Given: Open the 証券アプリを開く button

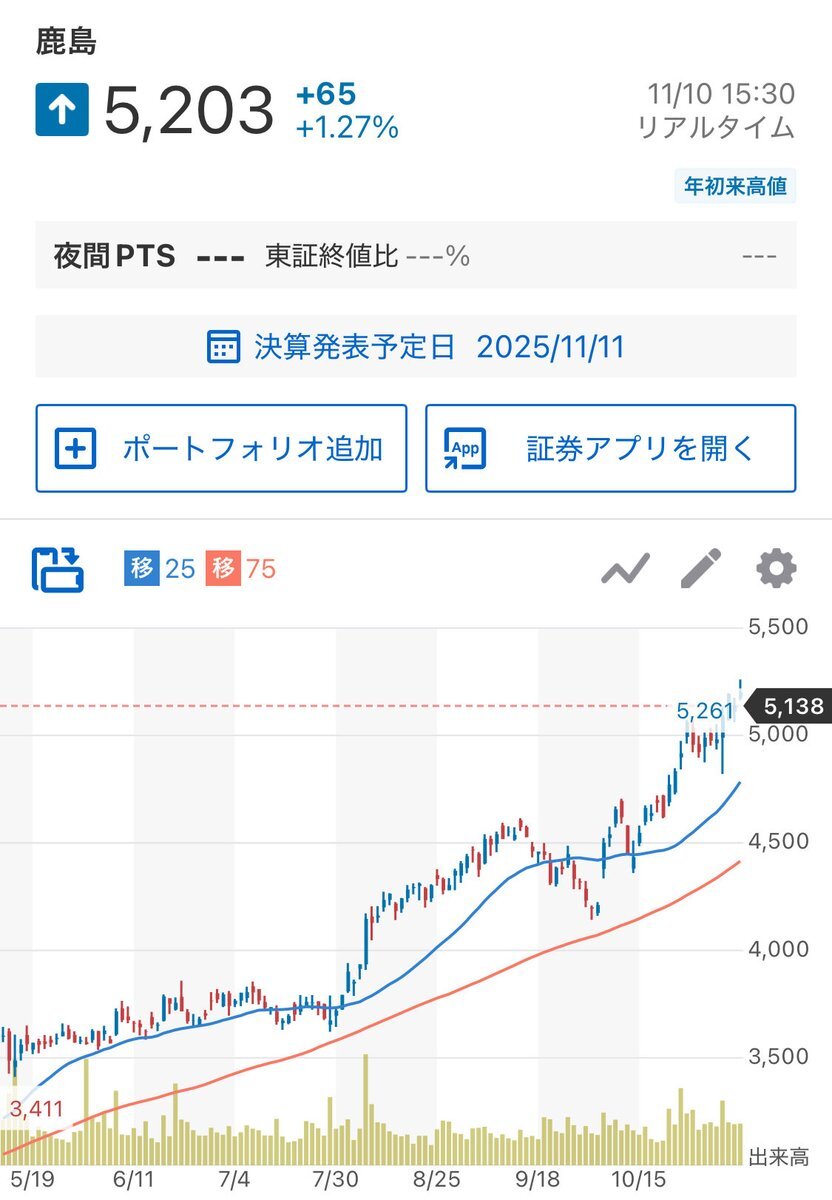Looking at the screenshot, I should point(610,448).
